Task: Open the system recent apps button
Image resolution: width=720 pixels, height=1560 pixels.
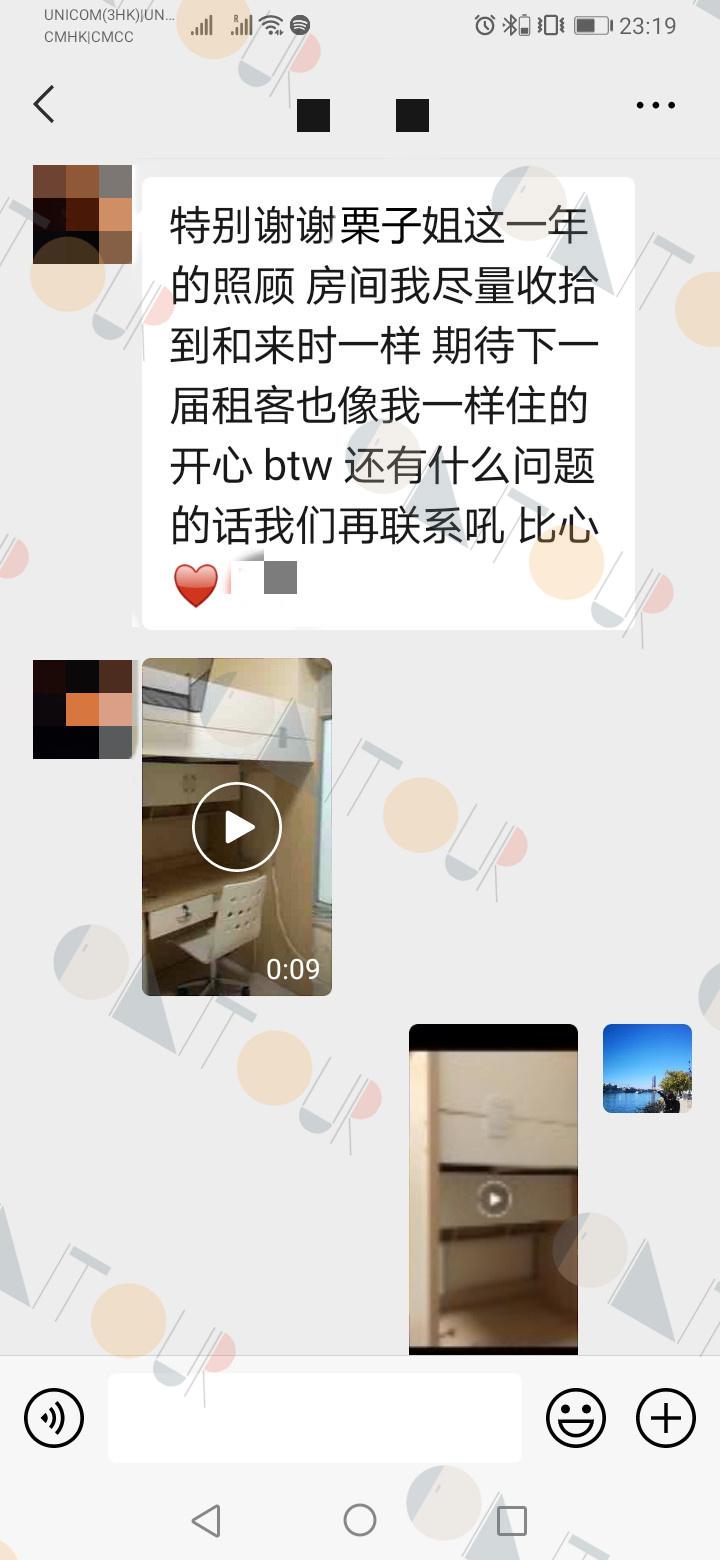Action: (512, 1520)
